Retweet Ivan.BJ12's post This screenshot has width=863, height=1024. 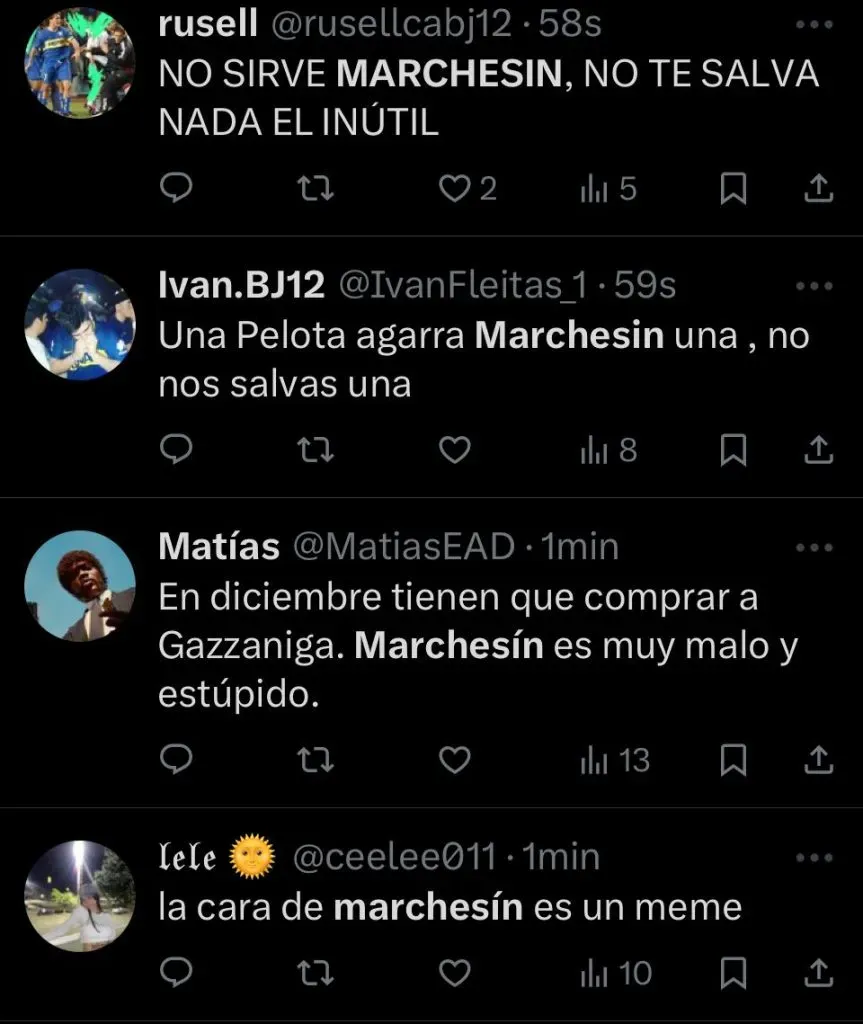317,451
